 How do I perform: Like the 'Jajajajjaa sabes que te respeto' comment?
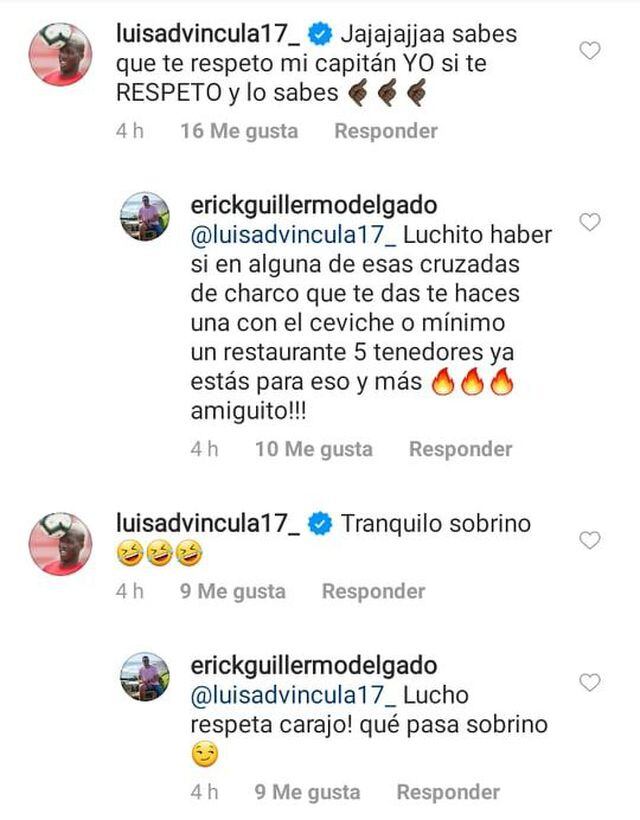(x=591, y=50)
